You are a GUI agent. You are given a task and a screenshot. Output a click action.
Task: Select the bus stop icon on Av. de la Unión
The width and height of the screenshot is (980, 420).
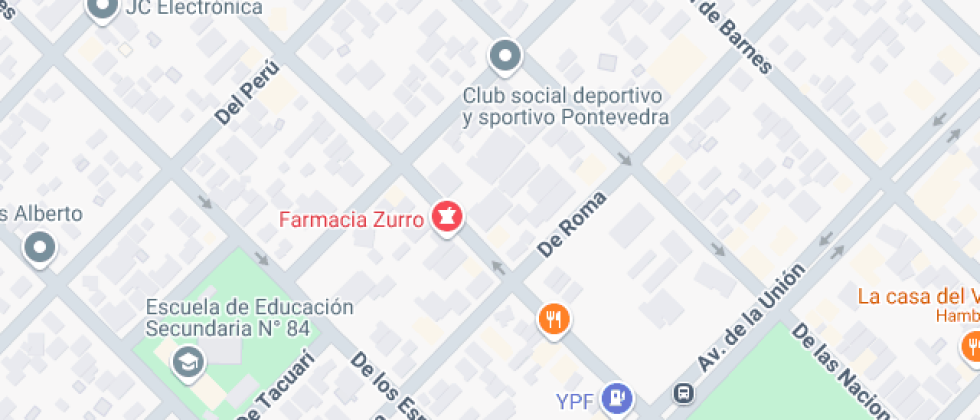pyautogui.click(x=684, y=393)
